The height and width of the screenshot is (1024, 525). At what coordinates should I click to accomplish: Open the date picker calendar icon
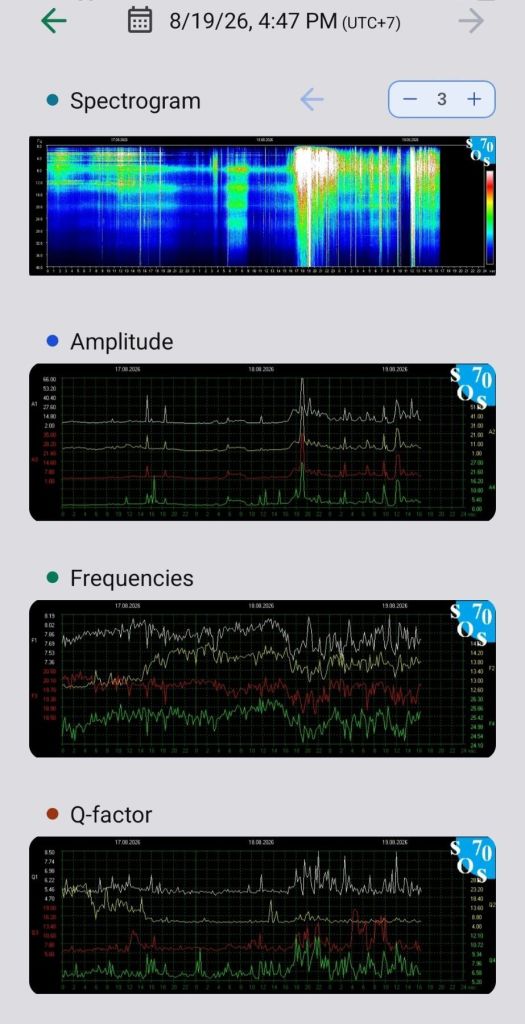[x=140, y=21]
